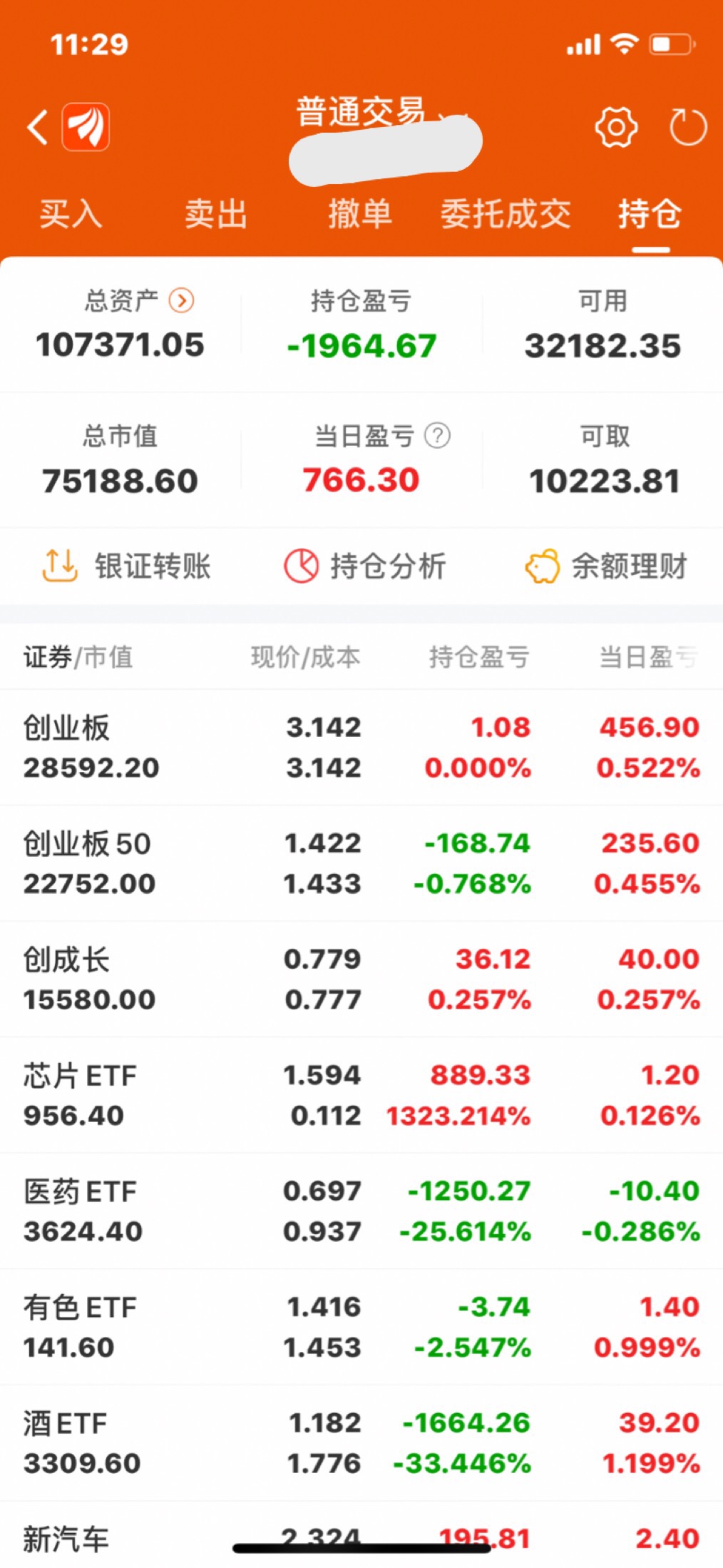Open 余额理财 via the piggy bank icon
The width and height of the screenshot is (723, 1568).
[x=545, y=565]
